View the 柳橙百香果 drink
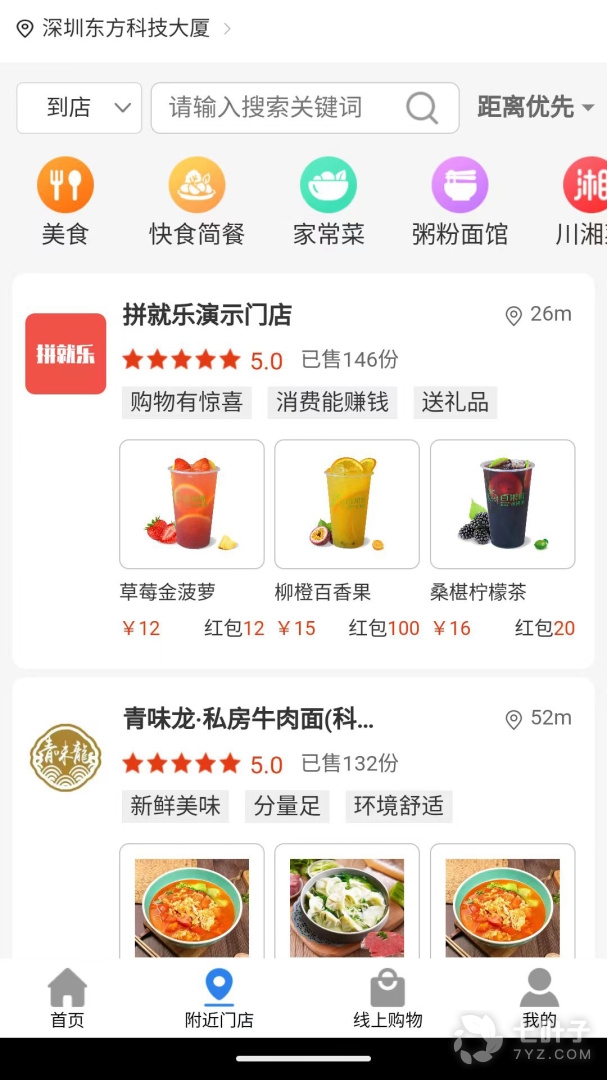 pos(347,505)
